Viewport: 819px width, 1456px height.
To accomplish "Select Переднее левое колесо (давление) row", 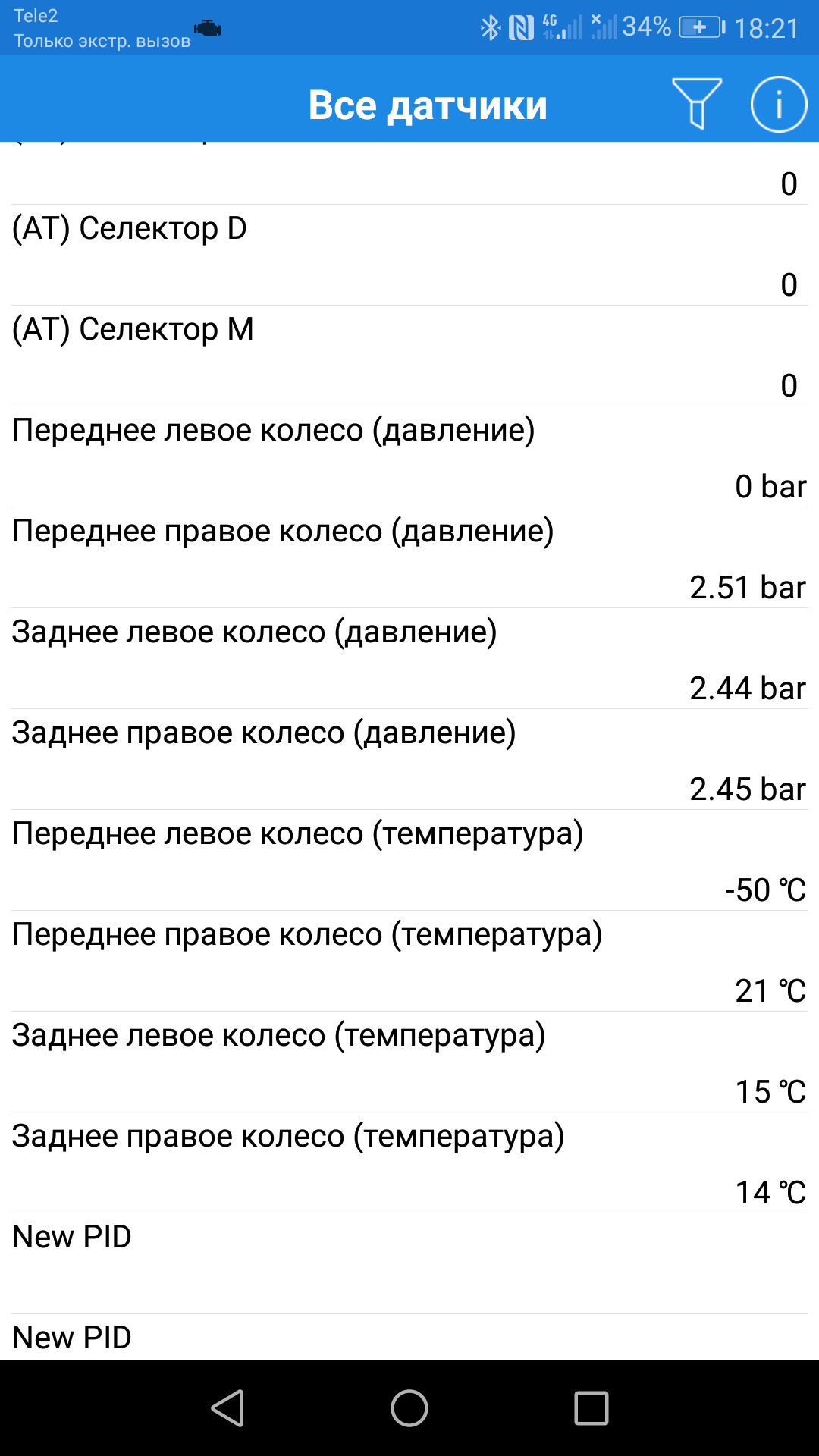I will (409, 457).
